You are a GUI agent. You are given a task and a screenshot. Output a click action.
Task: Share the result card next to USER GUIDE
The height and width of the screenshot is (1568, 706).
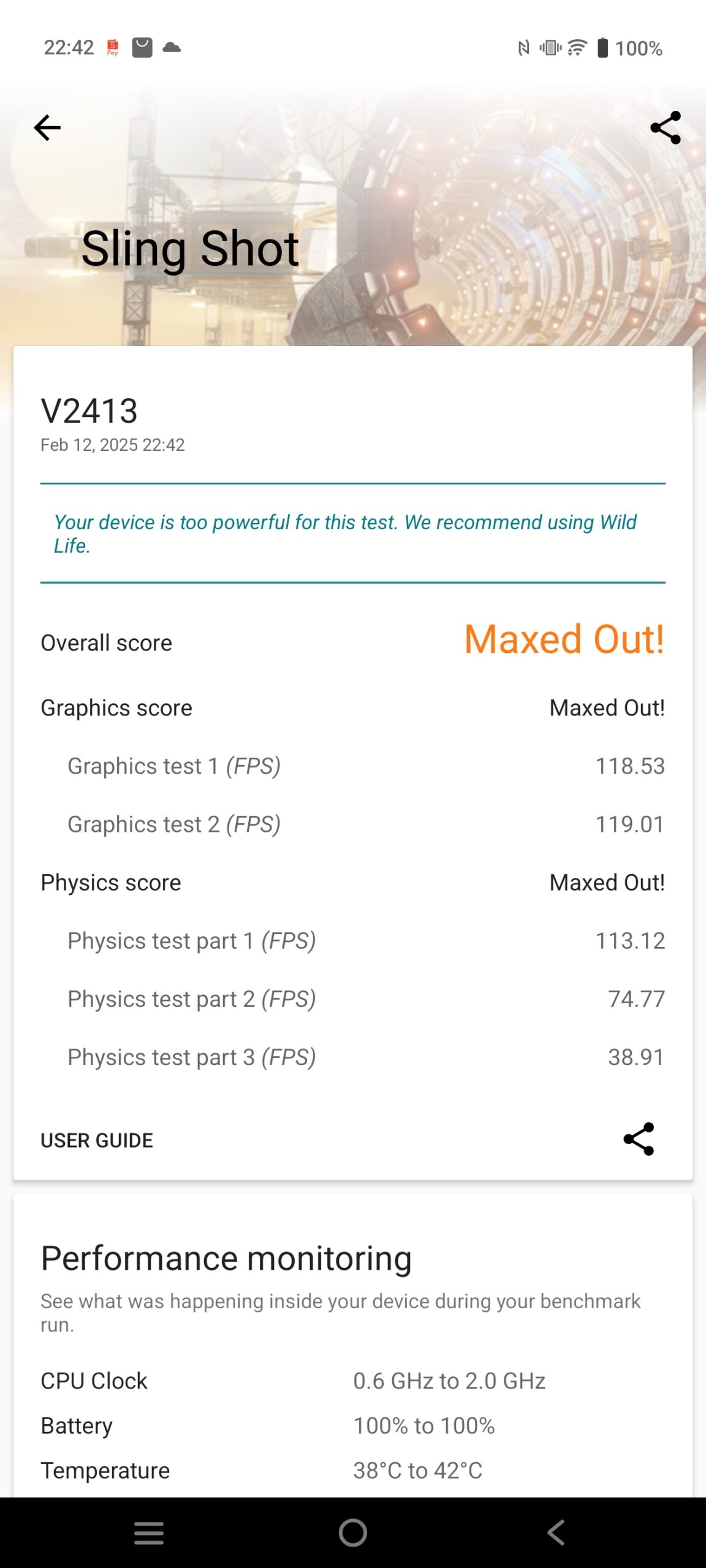639,1139
